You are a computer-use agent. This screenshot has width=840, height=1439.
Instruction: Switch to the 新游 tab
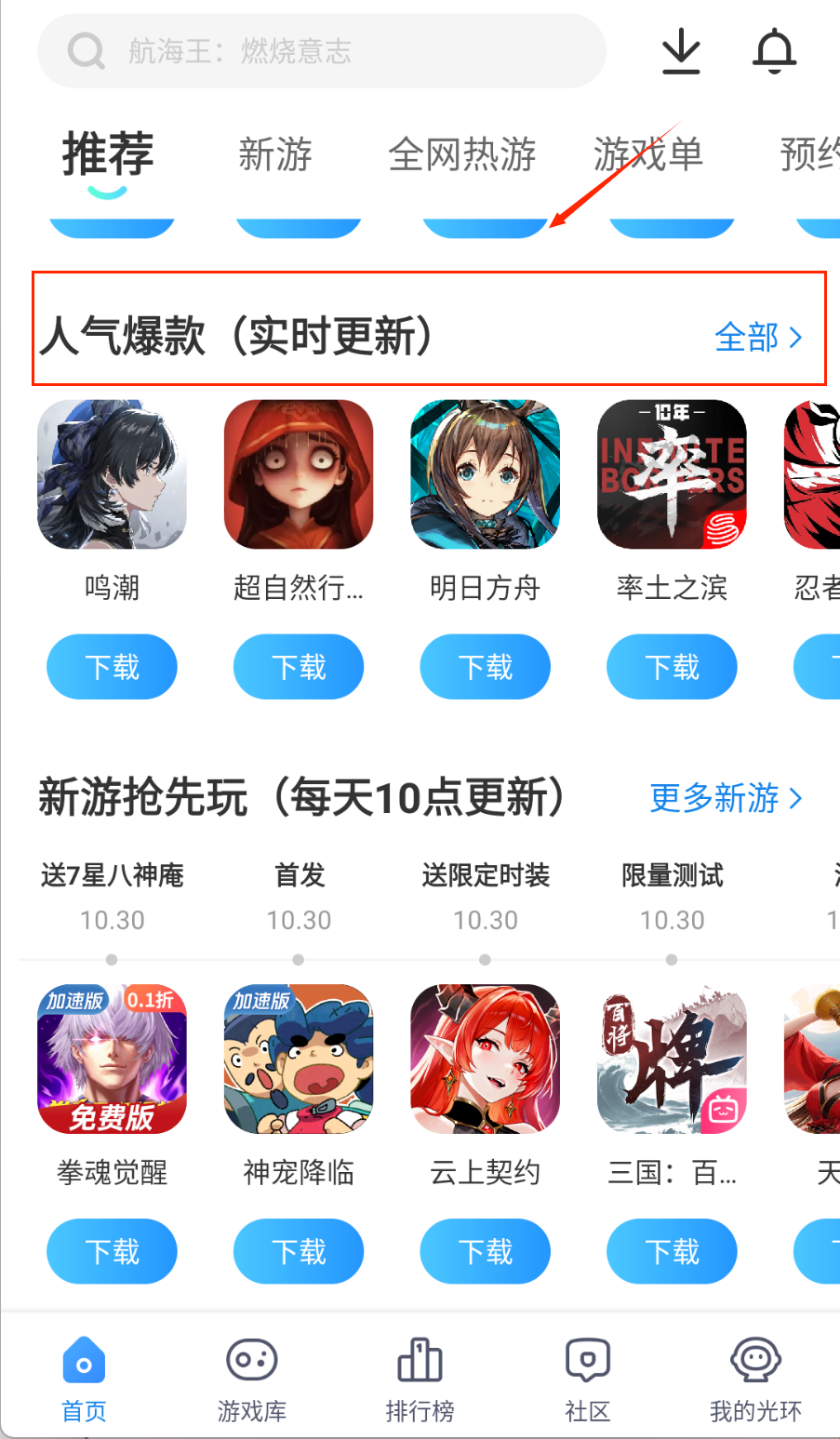tap(275, 154)
